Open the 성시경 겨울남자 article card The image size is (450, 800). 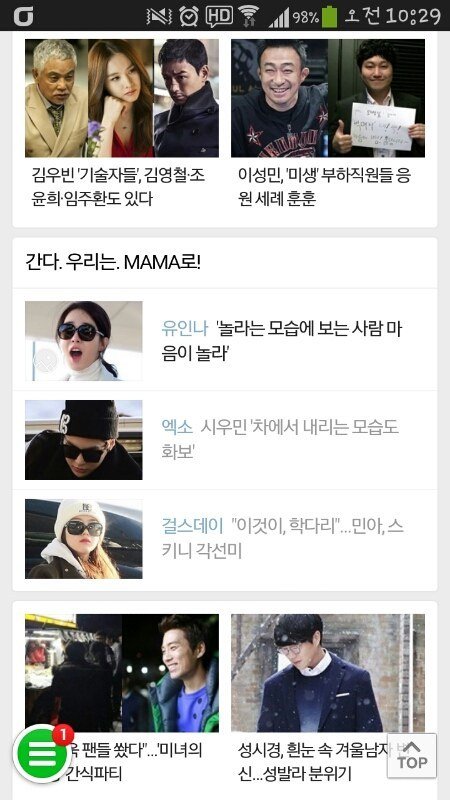click(328, 699)
